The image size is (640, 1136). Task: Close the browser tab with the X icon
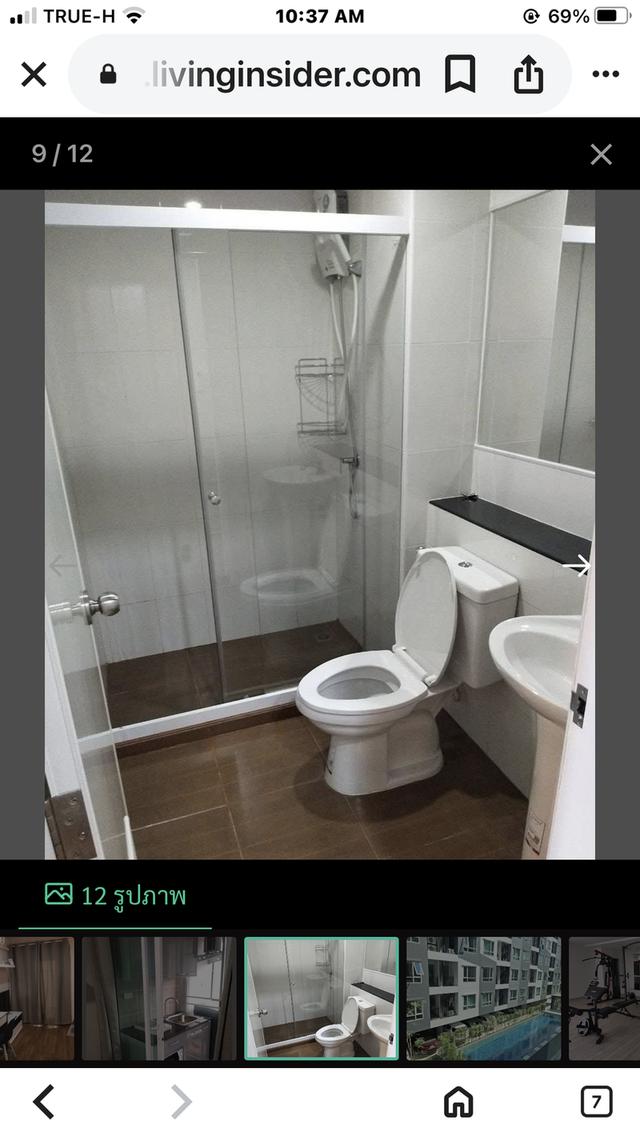tap(34, 74)
